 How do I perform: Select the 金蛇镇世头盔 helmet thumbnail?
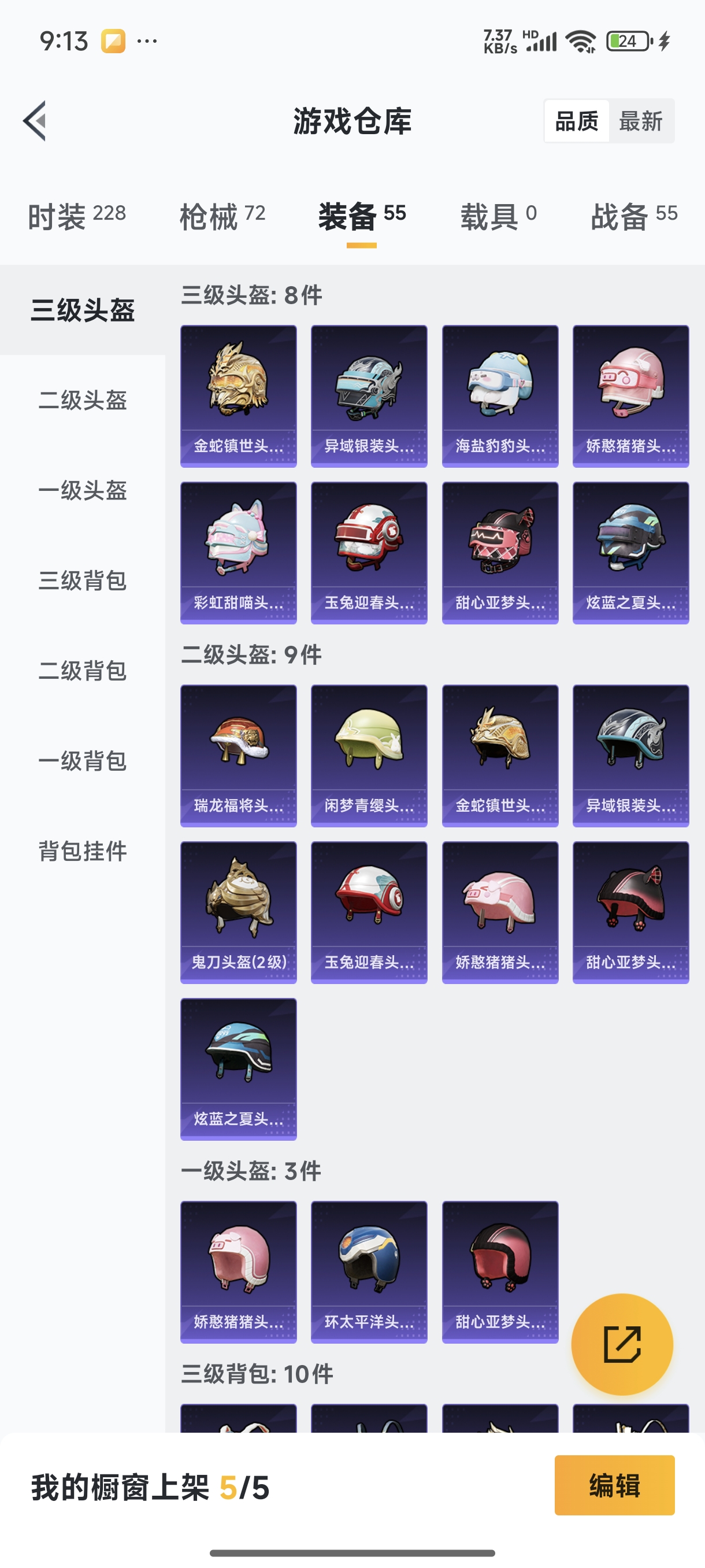tap(238, 395)
